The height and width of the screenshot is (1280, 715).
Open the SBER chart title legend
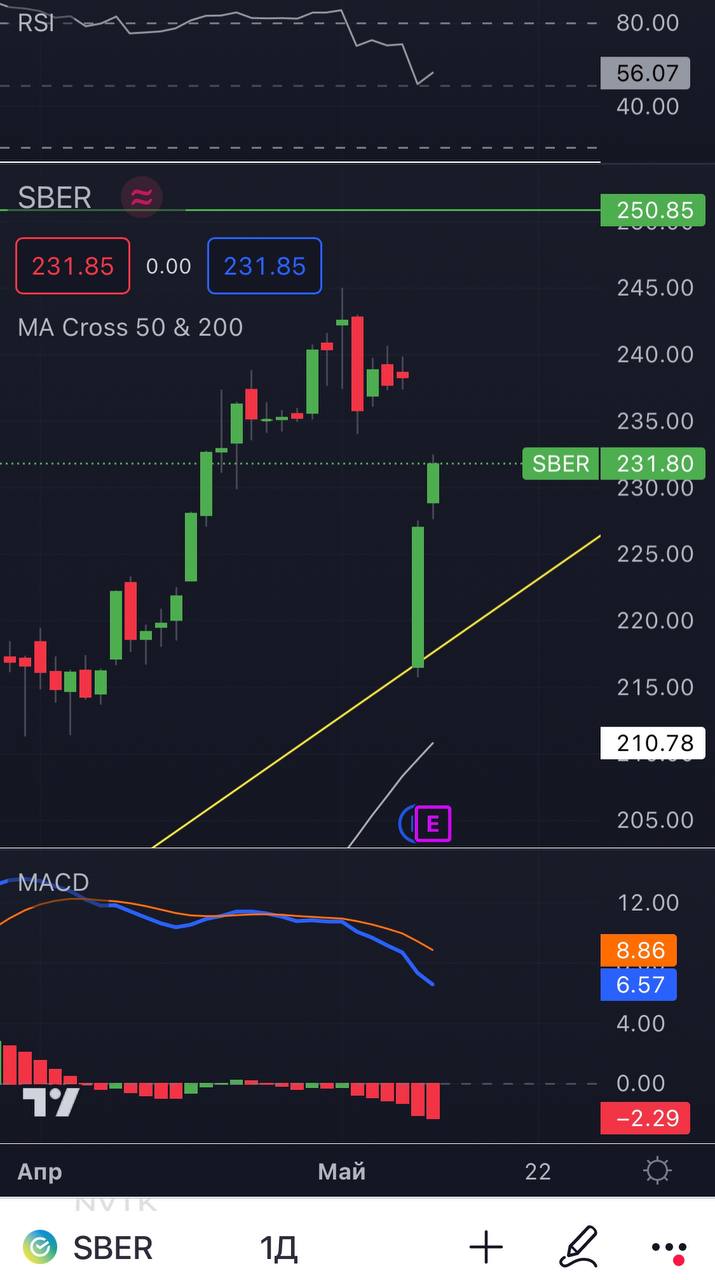tap(55, 197)
